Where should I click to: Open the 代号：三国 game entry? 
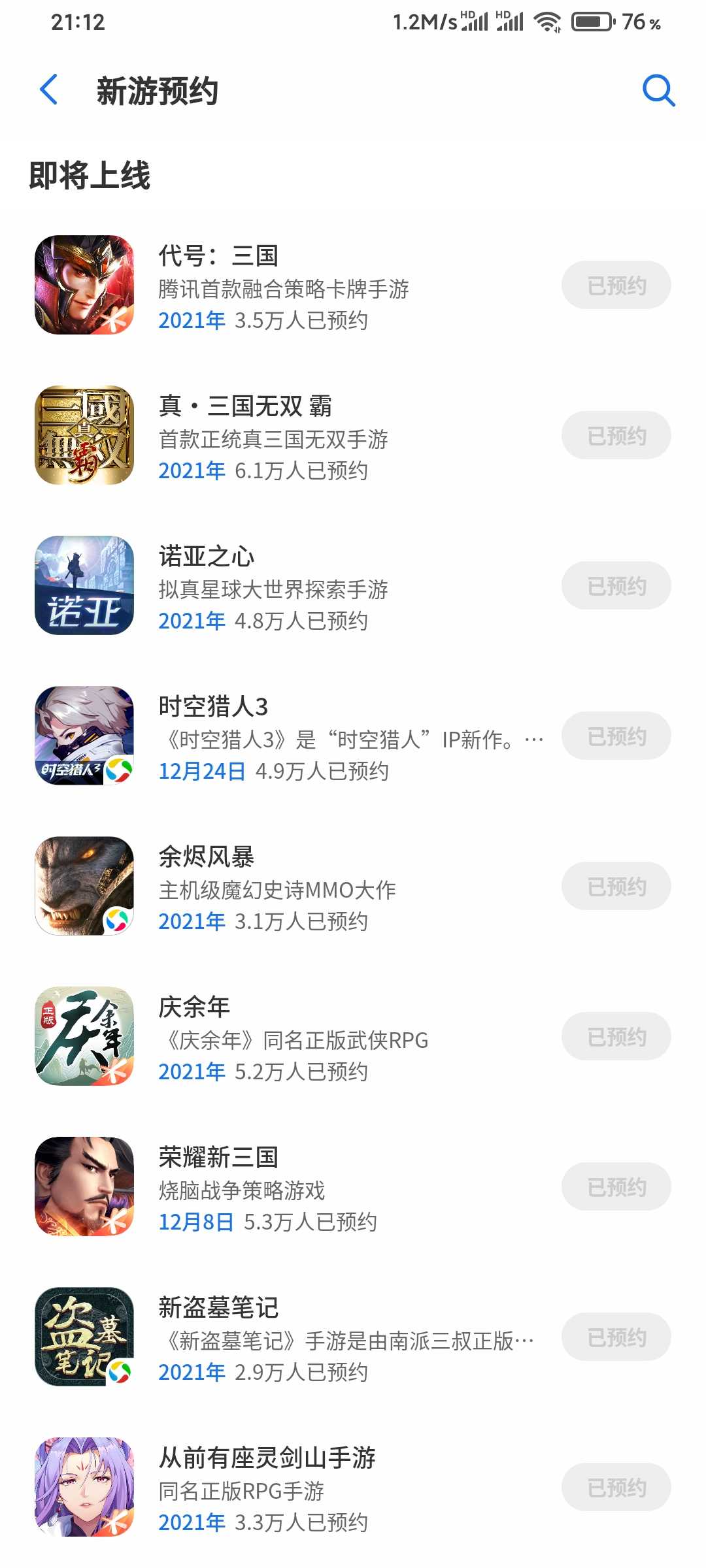pos(281,286)
